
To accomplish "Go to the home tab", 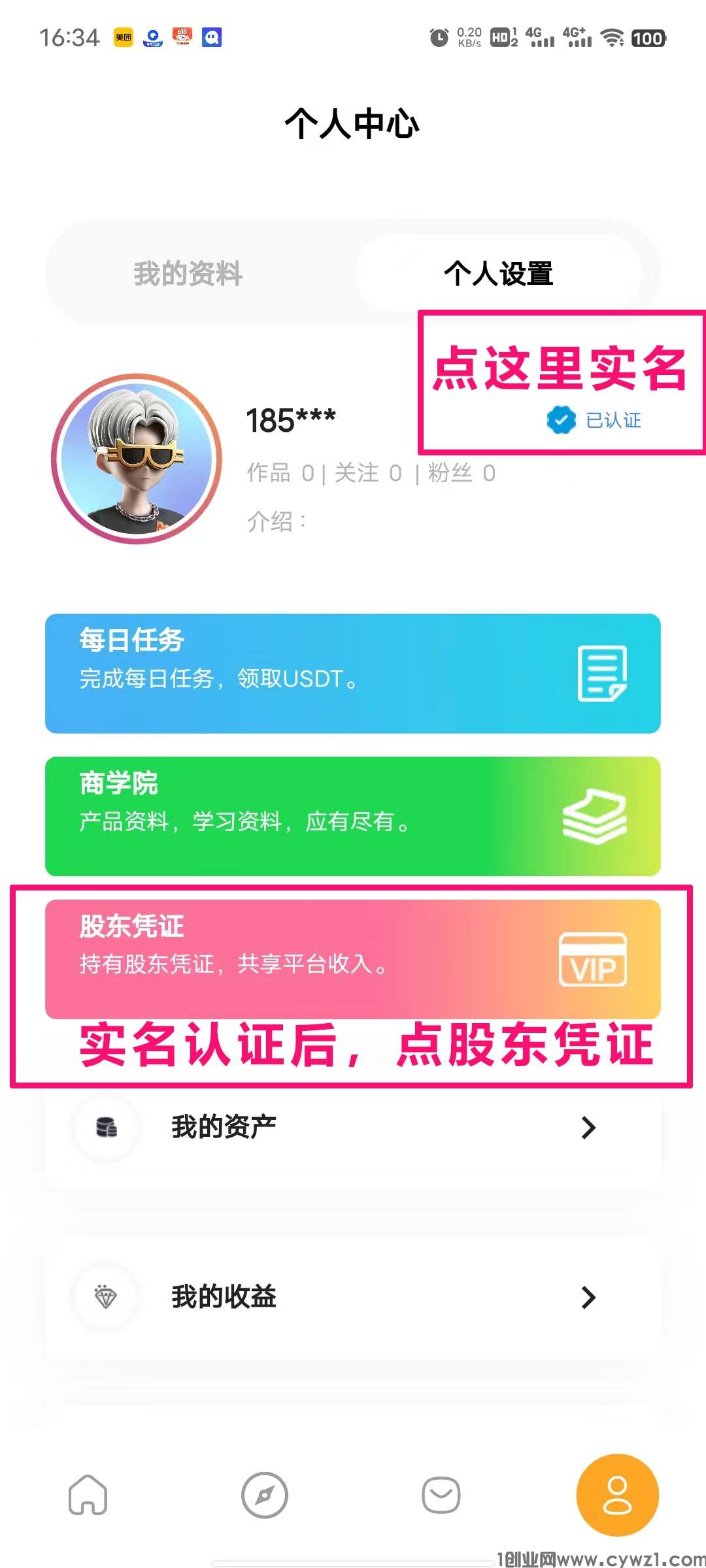I will (x=88, y=1495).
